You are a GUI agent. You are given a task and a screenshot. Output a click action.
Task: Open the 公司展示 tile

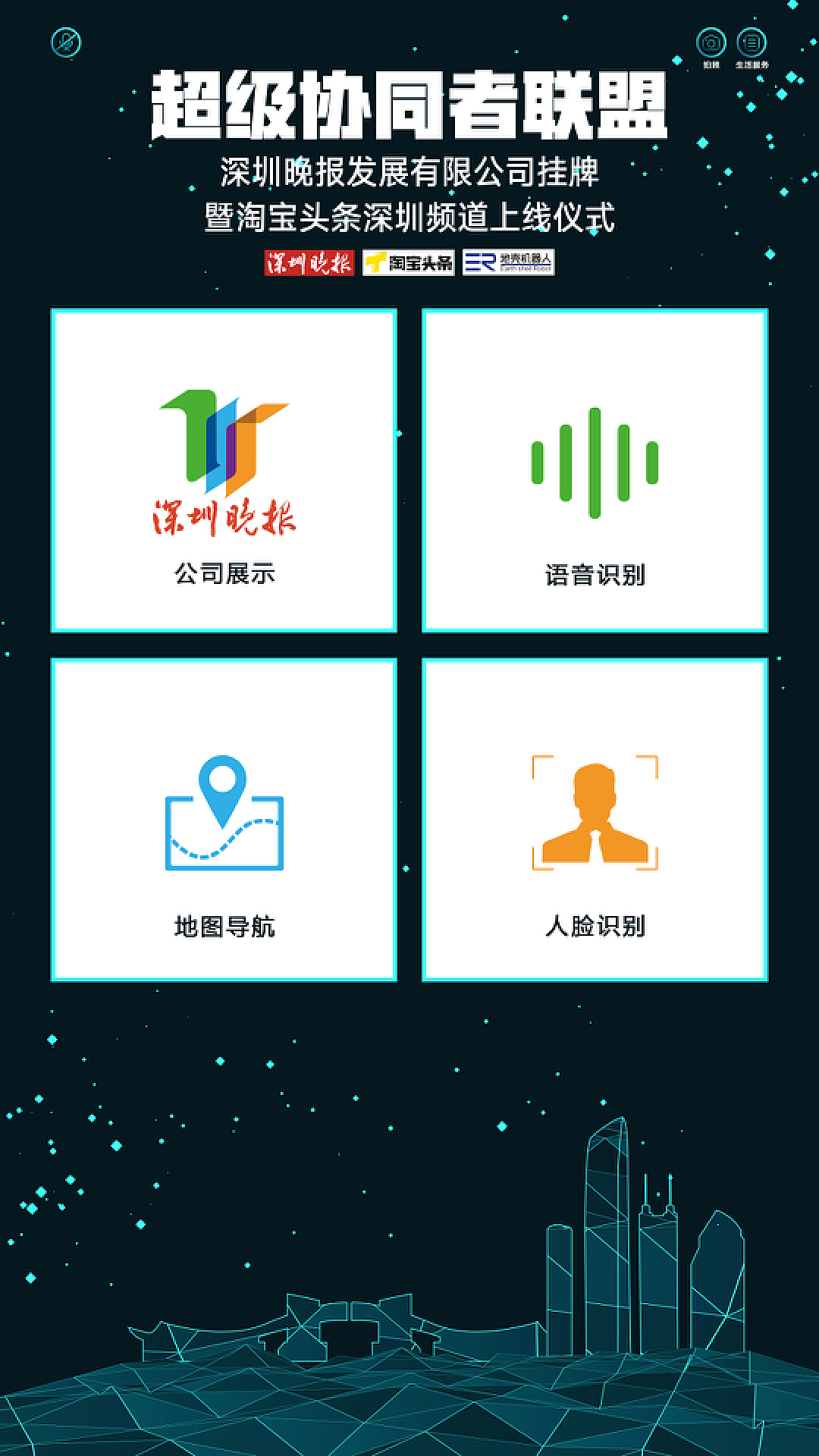[224, 470]
